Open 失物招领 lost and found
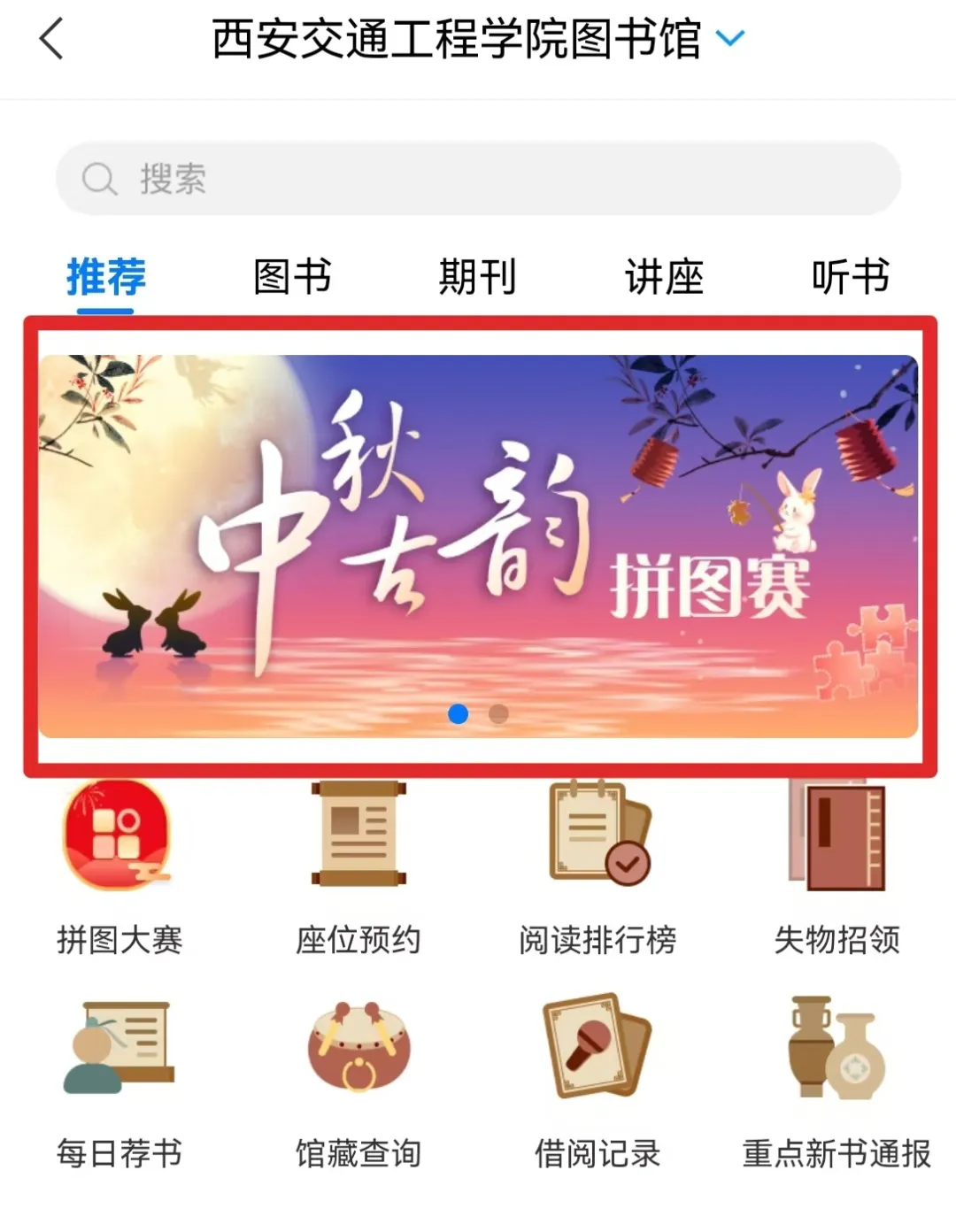Image resolution: width=956 pixels, height=1232 pixels. (x=836, y=863)
